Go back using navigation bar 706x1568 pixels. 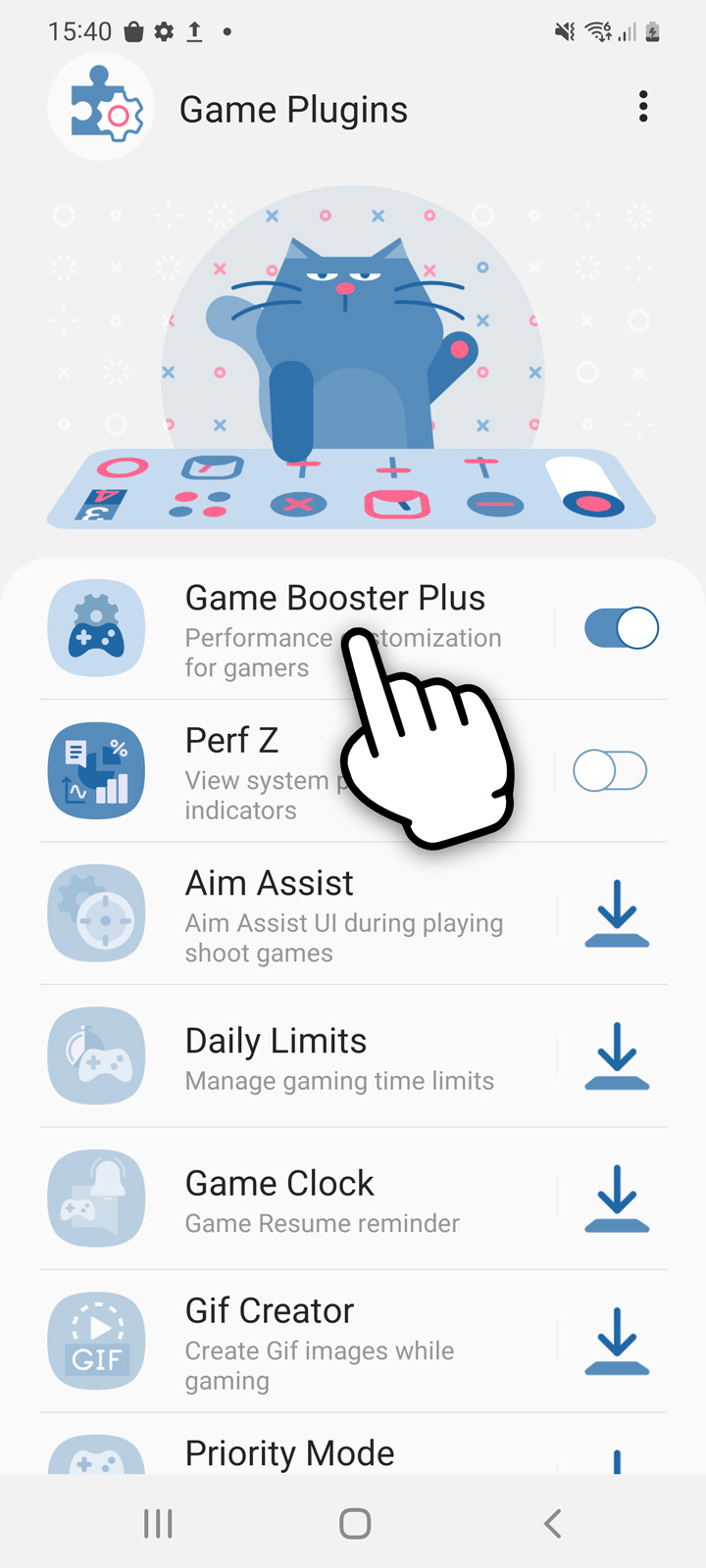pyautogui.click(x=552, y=1523)
